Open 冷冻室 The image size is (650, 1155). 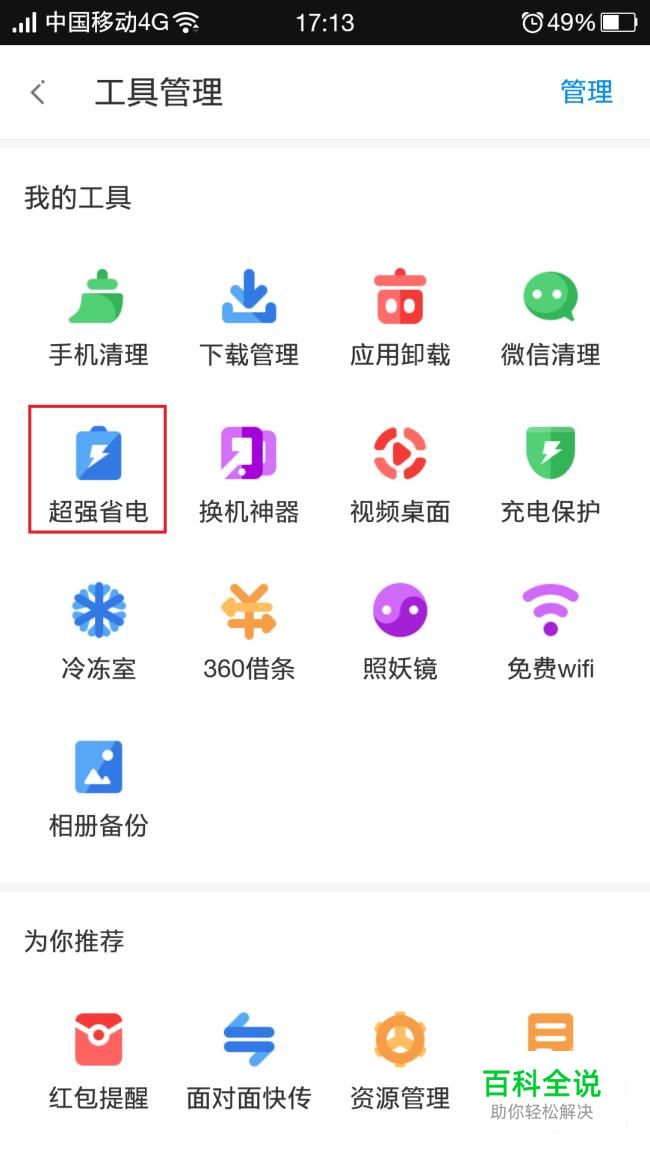coord(98,632)
